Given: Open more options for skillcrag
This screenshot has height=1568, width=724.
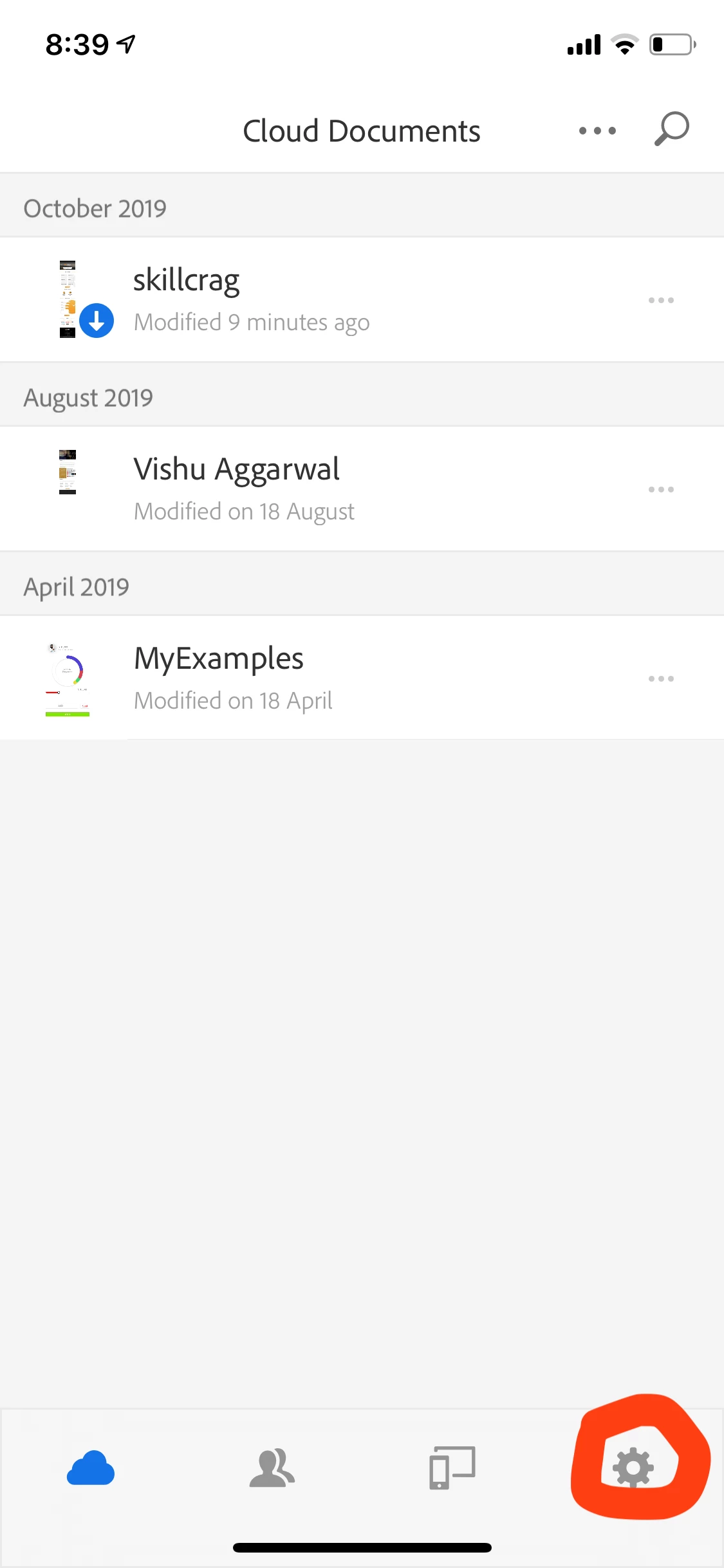Looking at the screenshot, I should (661, 301).
